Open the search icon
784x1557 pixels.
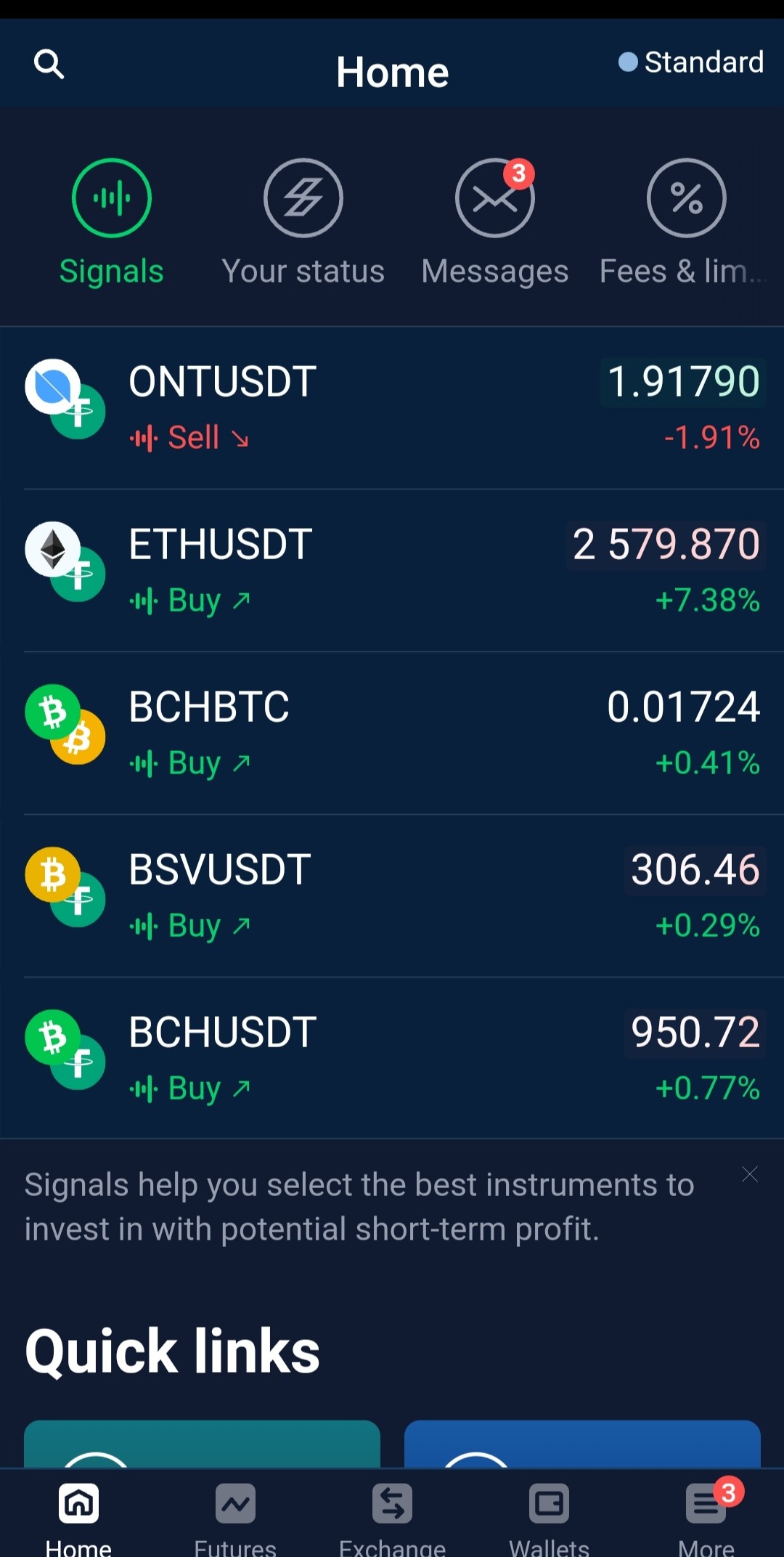point(49,64)
